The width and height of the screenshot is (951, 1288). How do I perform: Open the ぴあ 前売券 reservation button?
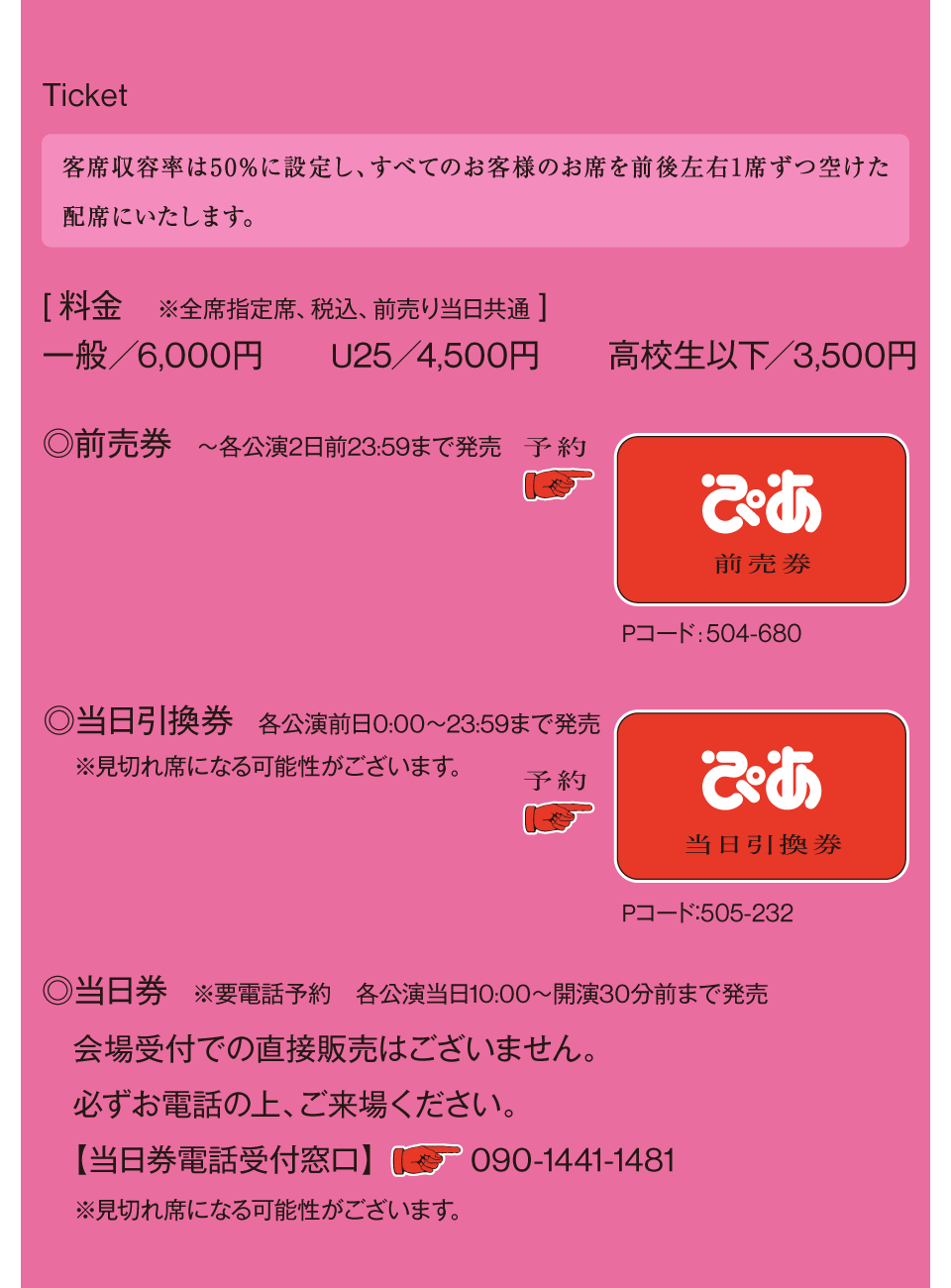pos(761,520)
